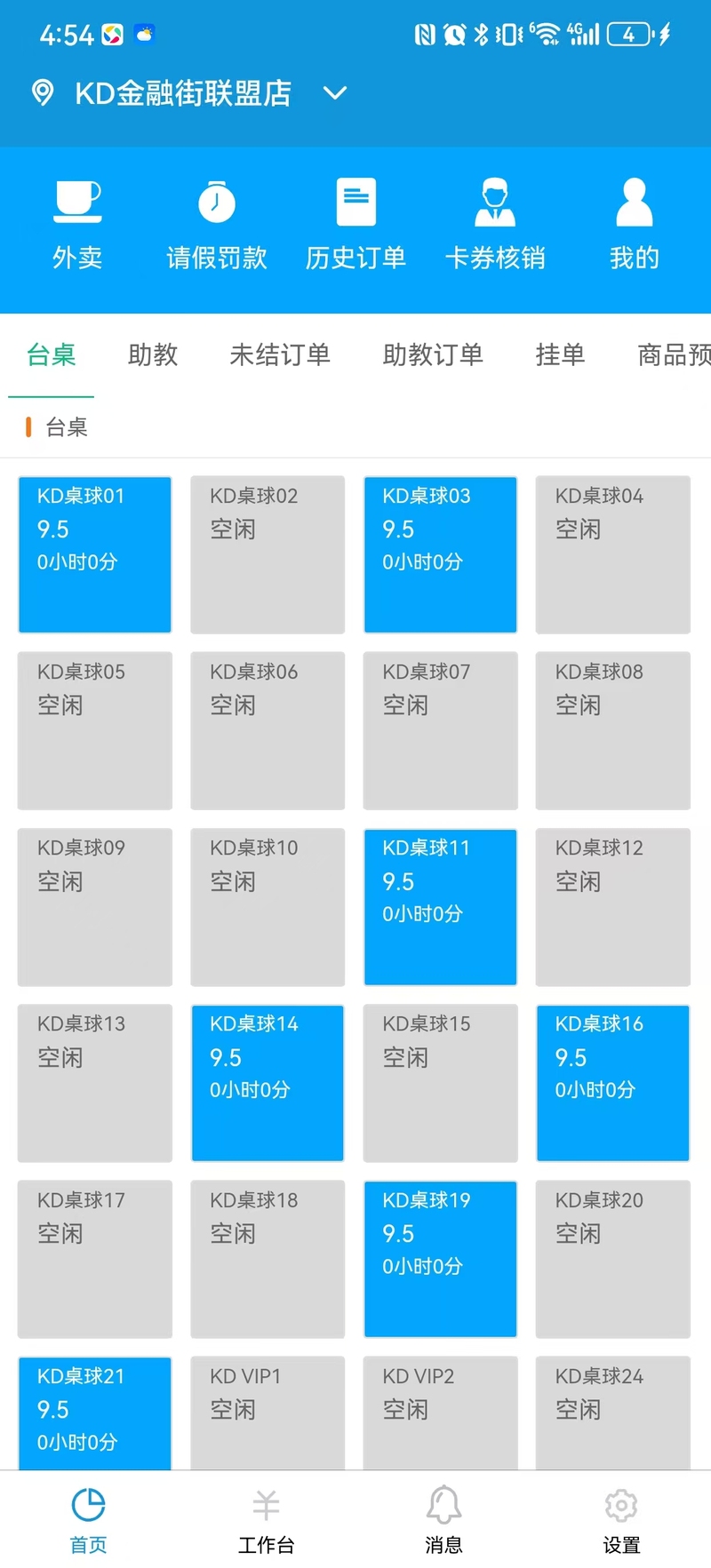The width and height of the screenshot is (711, 1568).
Task: Switch to 工作台 in bottom navigation
Action: click(266, 1520)
